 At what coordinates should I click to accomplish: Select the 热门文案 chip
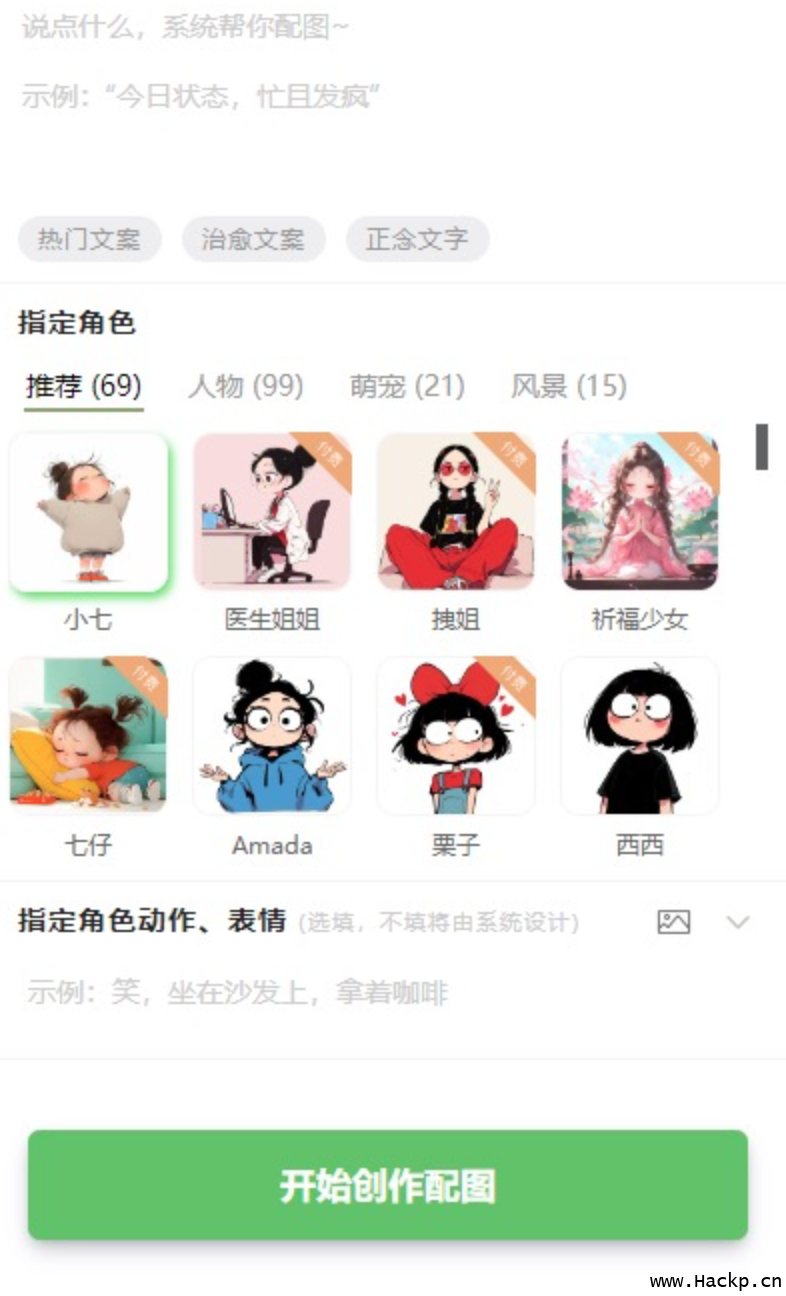[x=89, y=239]
